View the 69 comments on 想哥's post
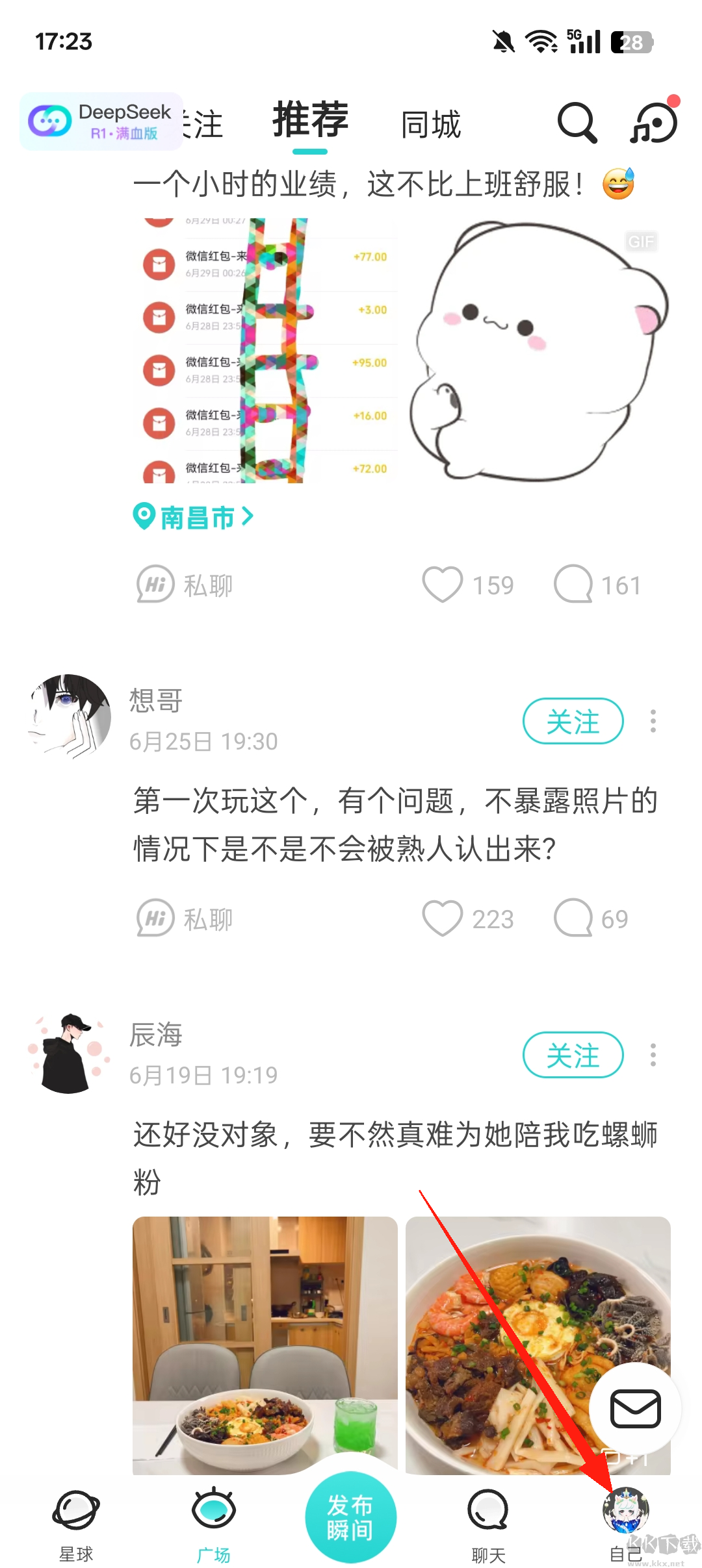Image resolution: width=702 pixels, height=1568 pixels. (573, 918)
